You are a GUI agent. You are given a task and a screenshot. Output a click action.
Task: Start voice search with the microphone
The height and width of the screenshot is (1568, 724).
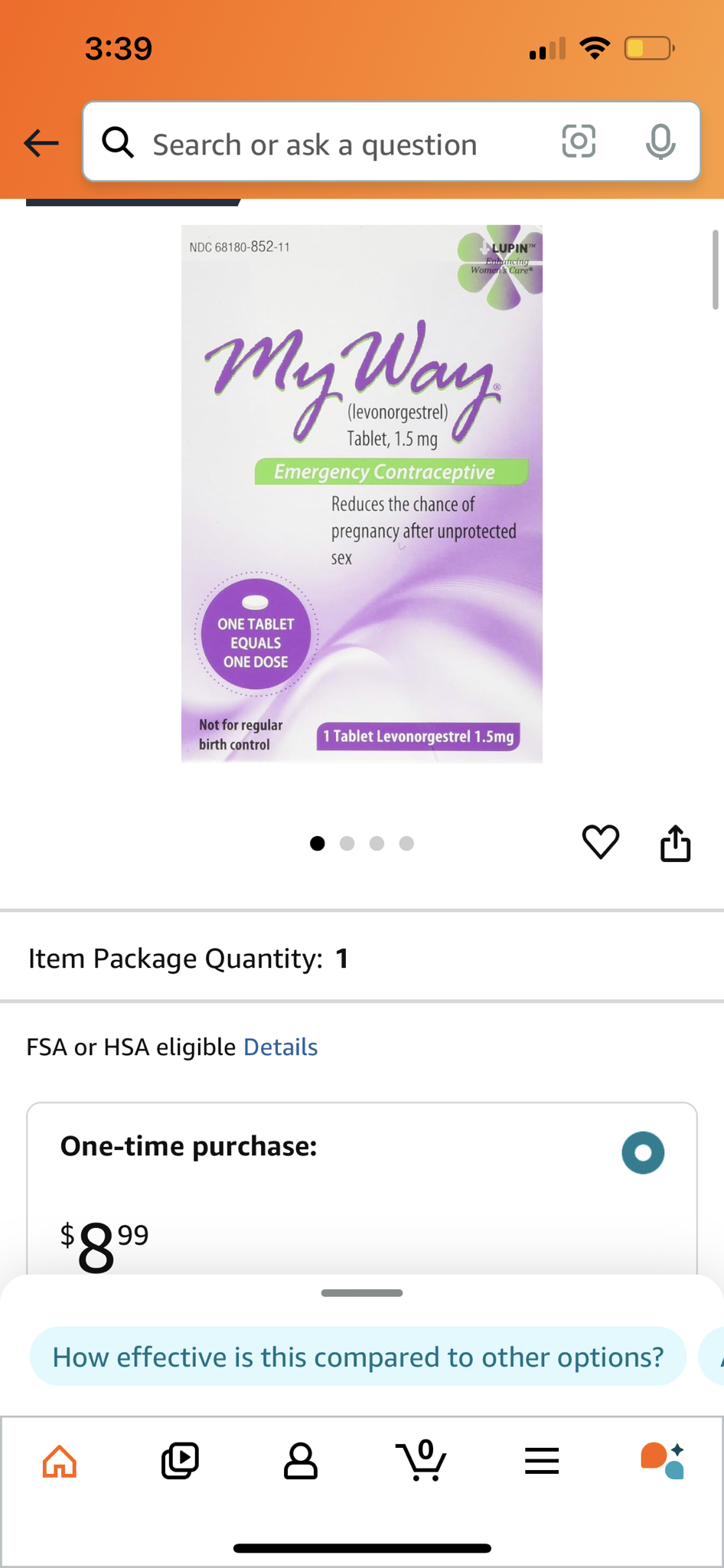coord(660,142)
